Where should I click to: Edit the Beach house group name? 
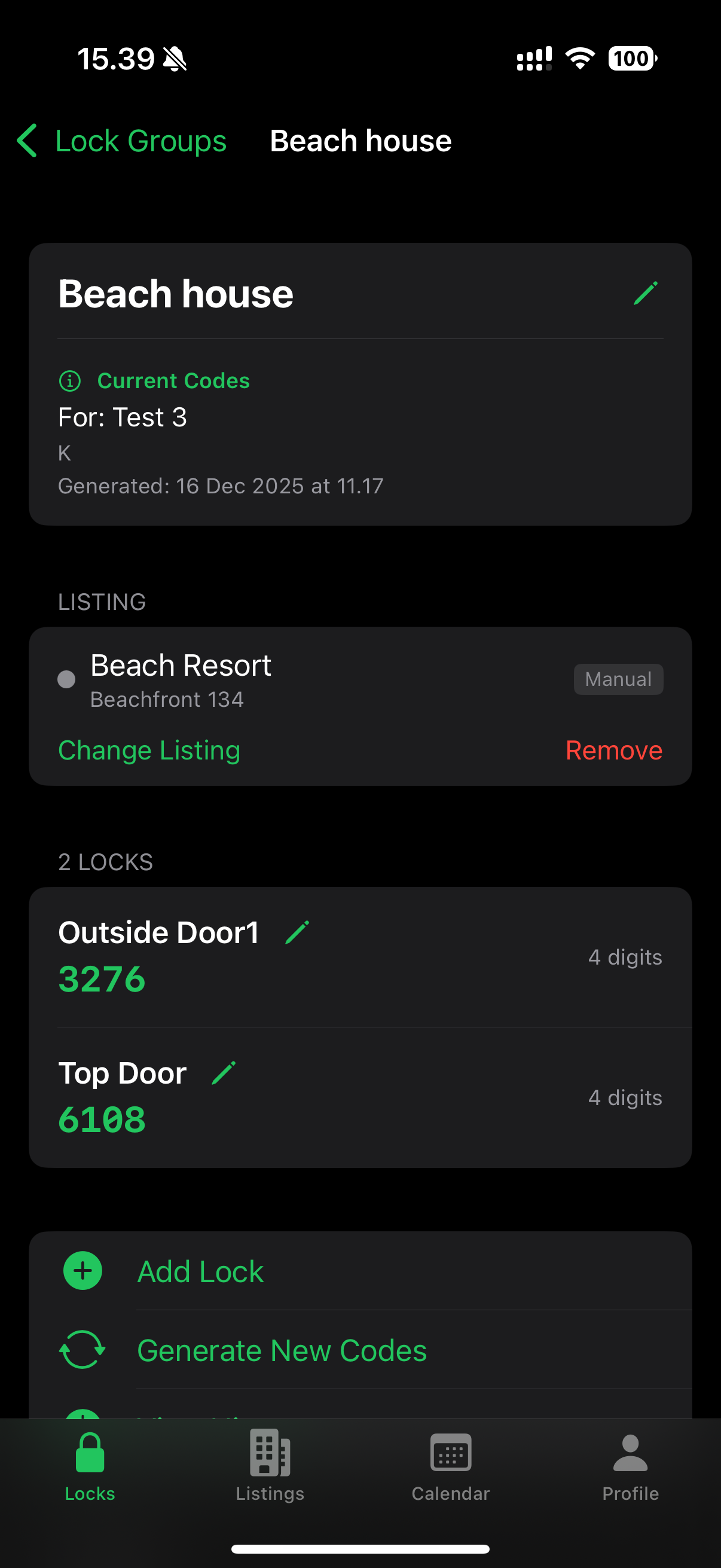(x=646, y=294)
